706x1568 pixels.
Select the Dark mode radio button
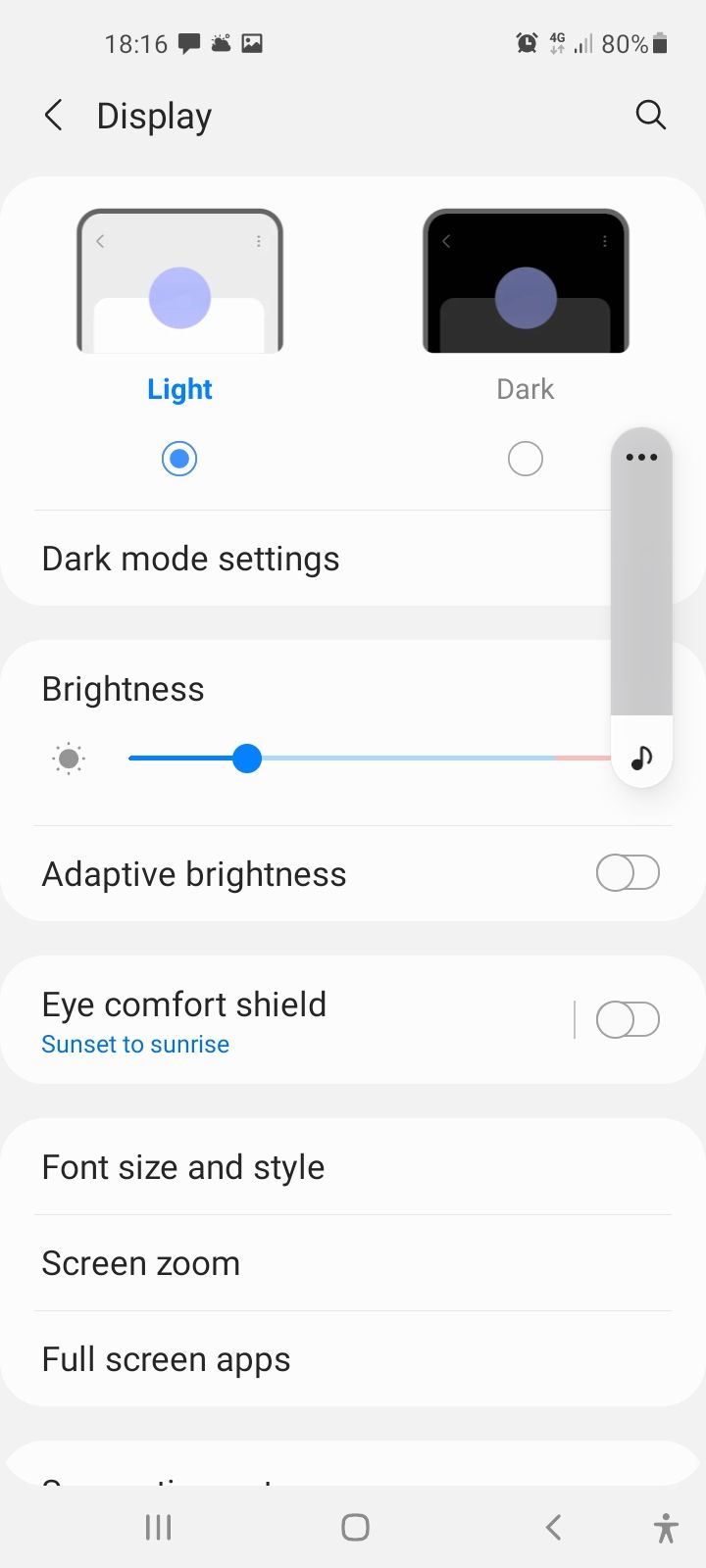click(526, 458)
